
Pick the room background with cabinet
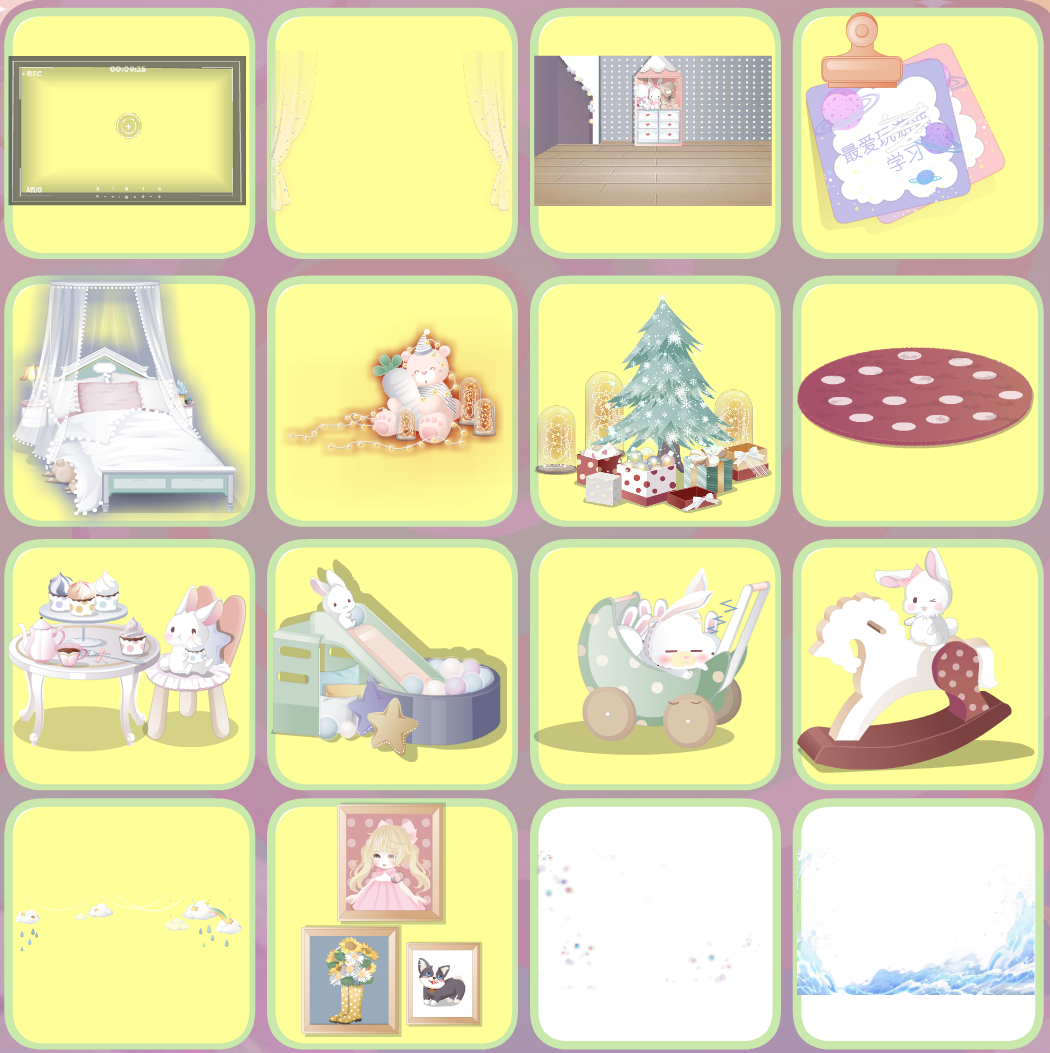tap(654, 132)
